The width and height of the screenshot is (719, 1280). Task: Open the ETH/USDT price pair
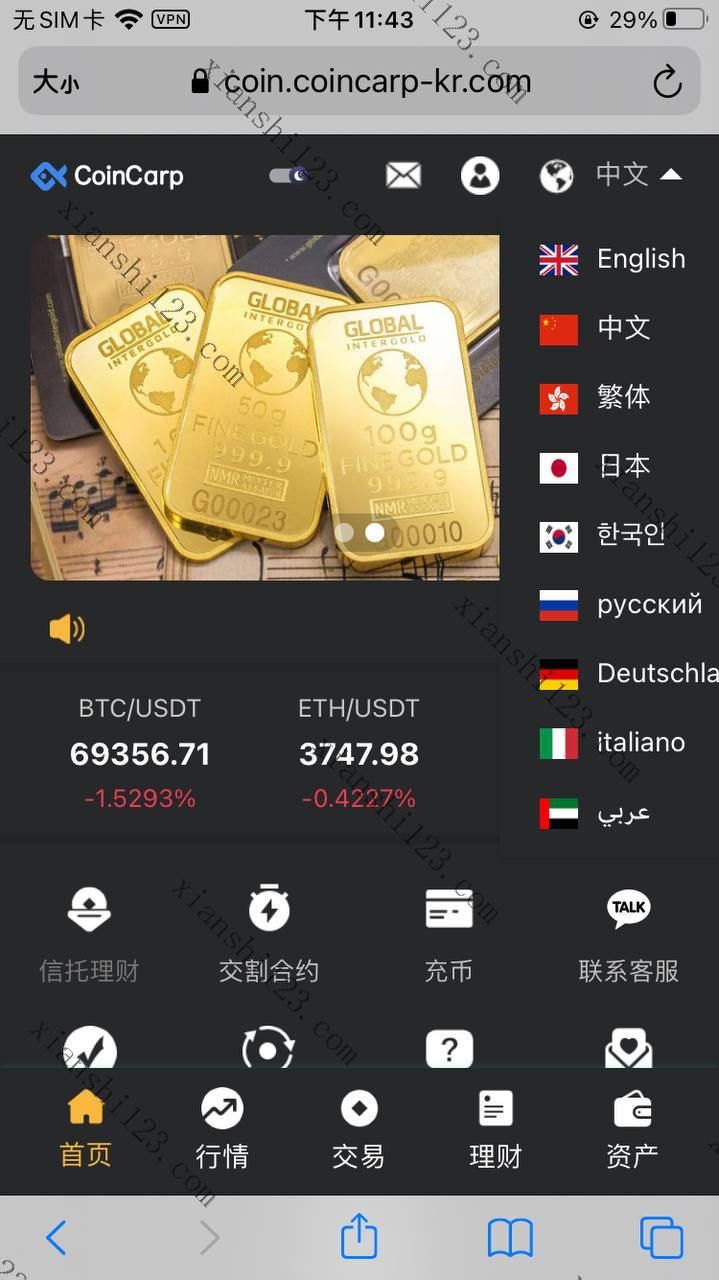click(358, 753)
